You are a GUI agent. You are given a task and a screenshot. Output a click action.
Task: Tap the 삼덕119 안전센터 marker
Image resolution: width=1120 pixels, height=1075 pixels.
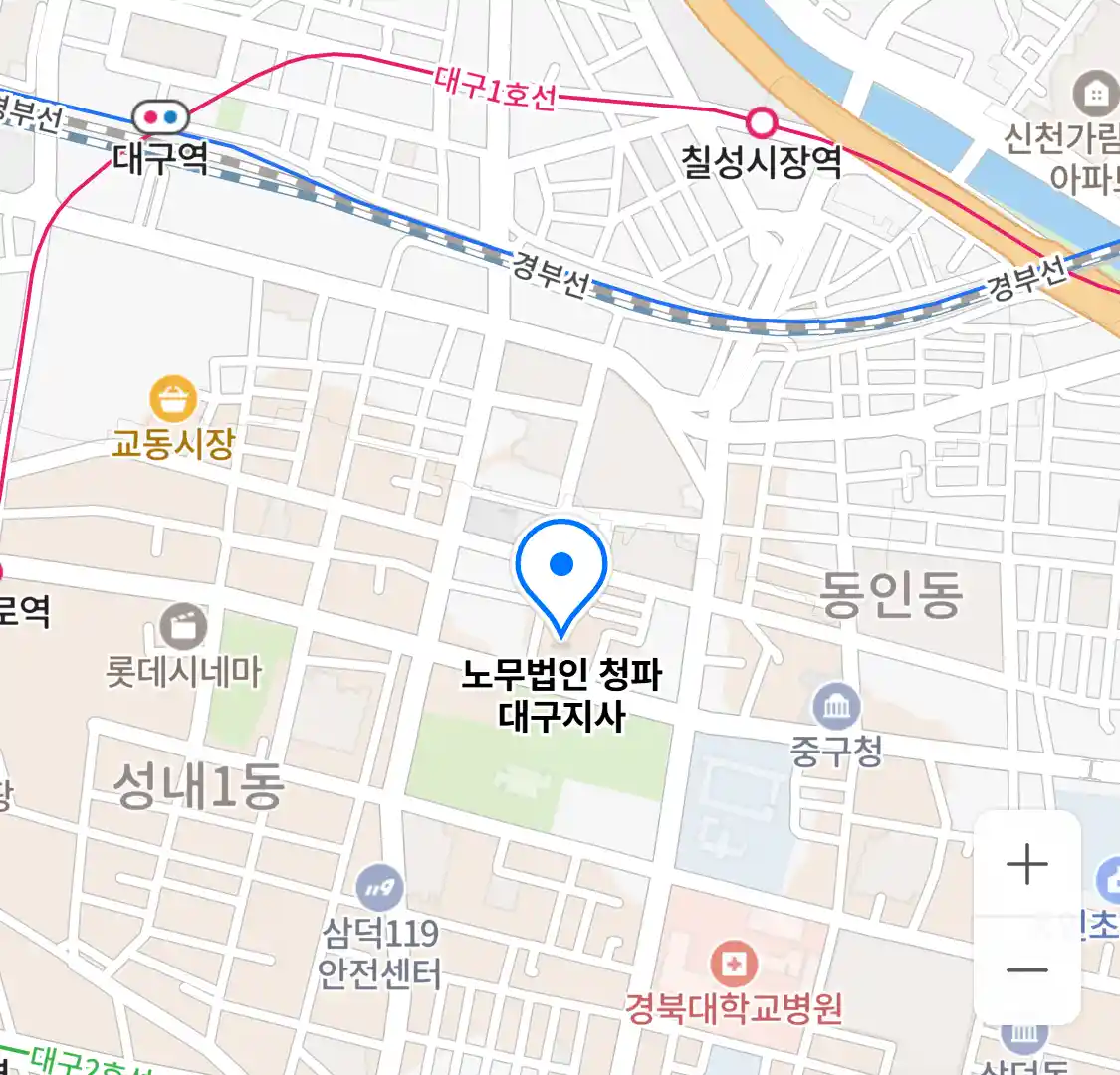pyautogui.click(x=380, y=887)
